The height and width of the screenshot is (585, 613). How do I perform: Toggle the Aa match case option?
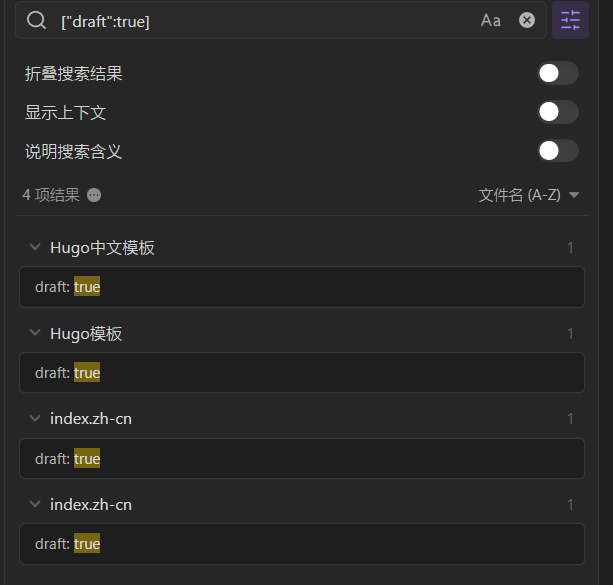tap(490, 20)
